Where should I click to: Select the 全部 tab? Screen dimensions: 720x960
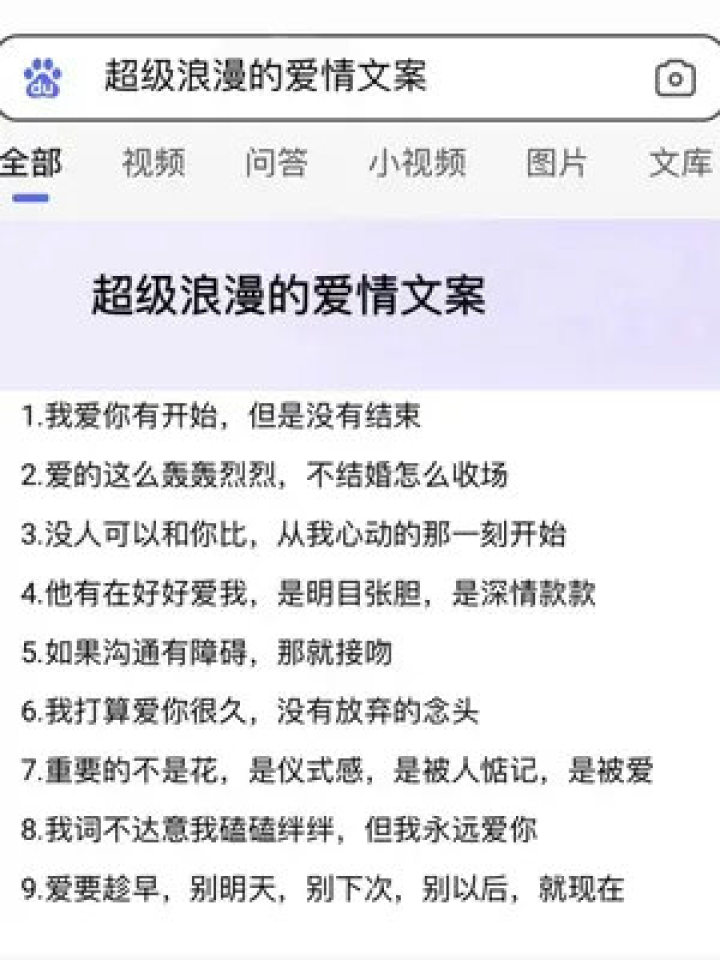click(30, 162)
